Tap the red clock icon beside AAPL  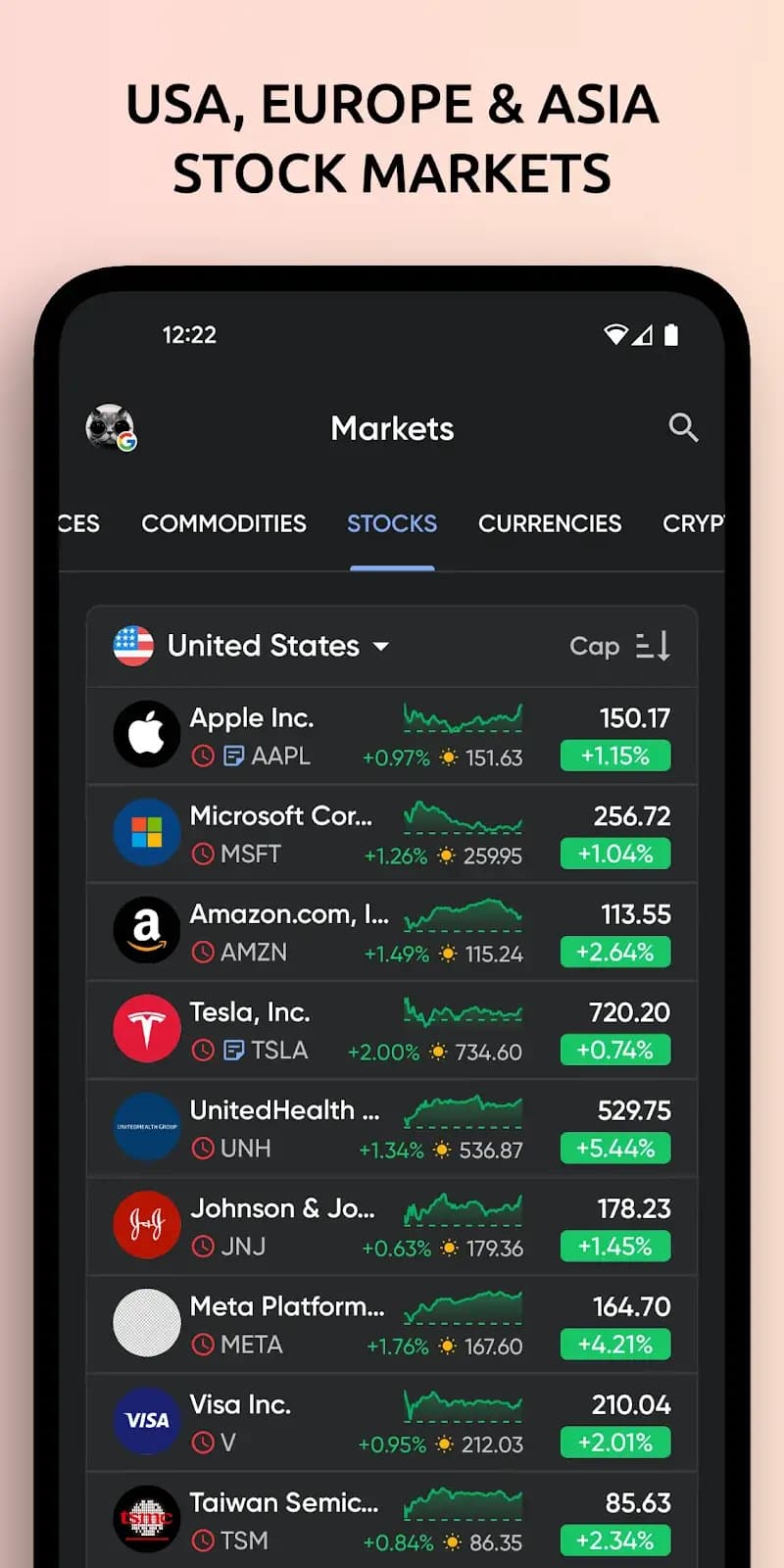click(x=203, y=756)
